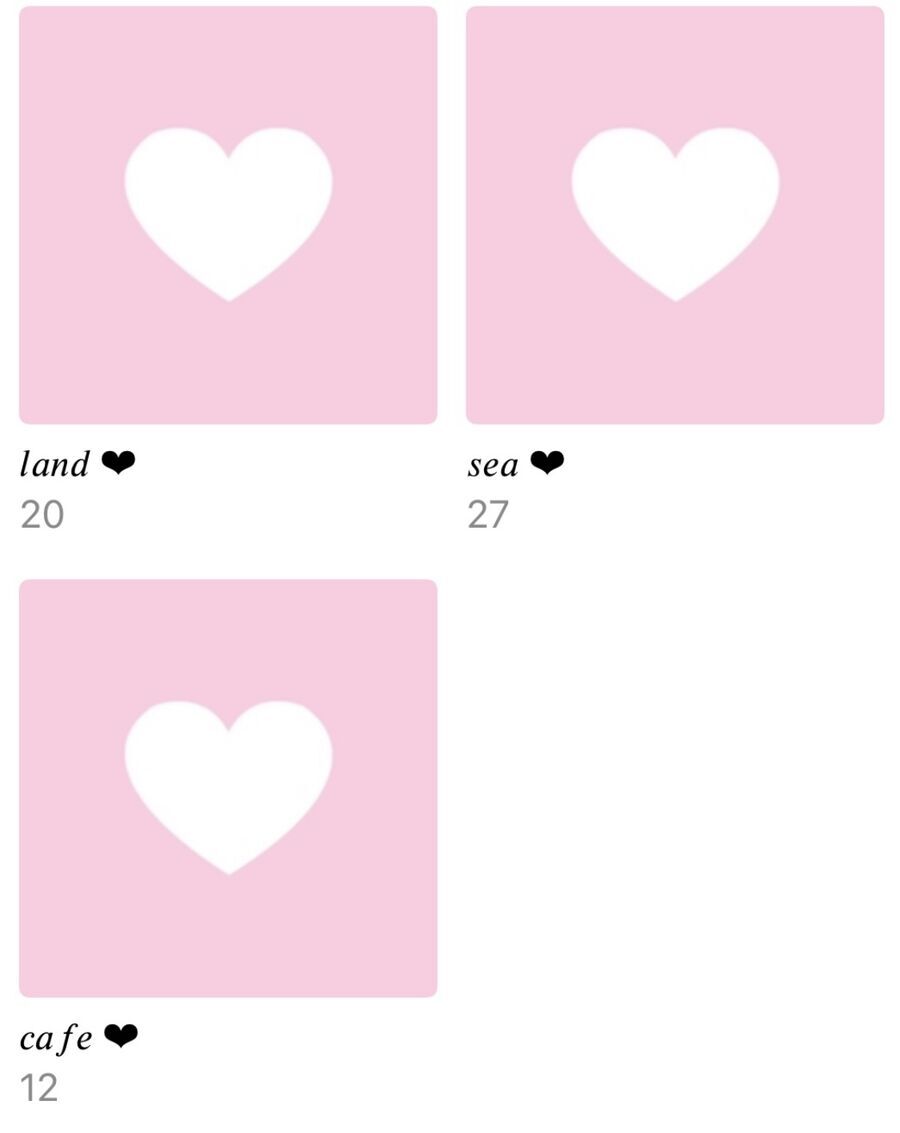Open the cafe album
900x1133 pixels.
pos(228,788)
